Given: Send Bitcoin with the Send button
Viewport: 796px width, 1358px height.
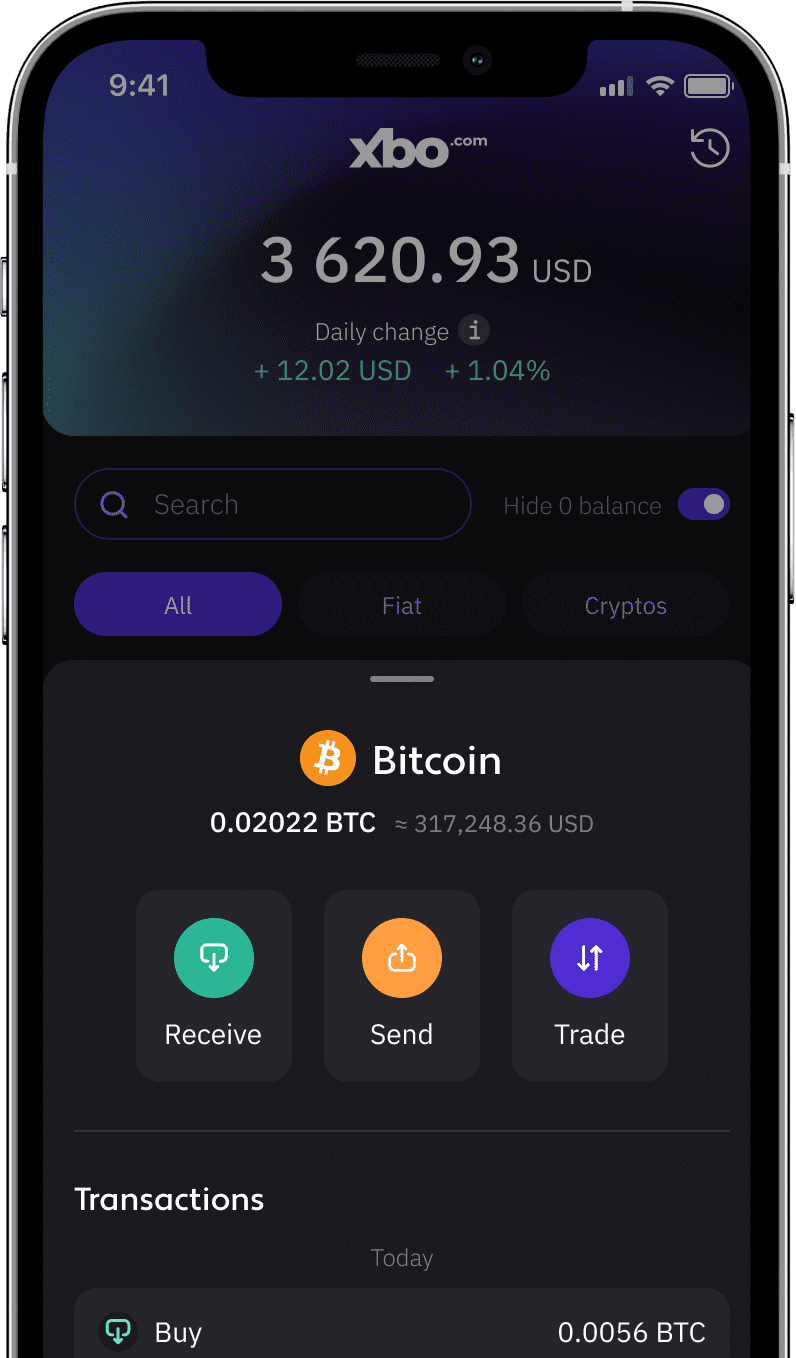Looking at the screenshot, I should 401,985.
